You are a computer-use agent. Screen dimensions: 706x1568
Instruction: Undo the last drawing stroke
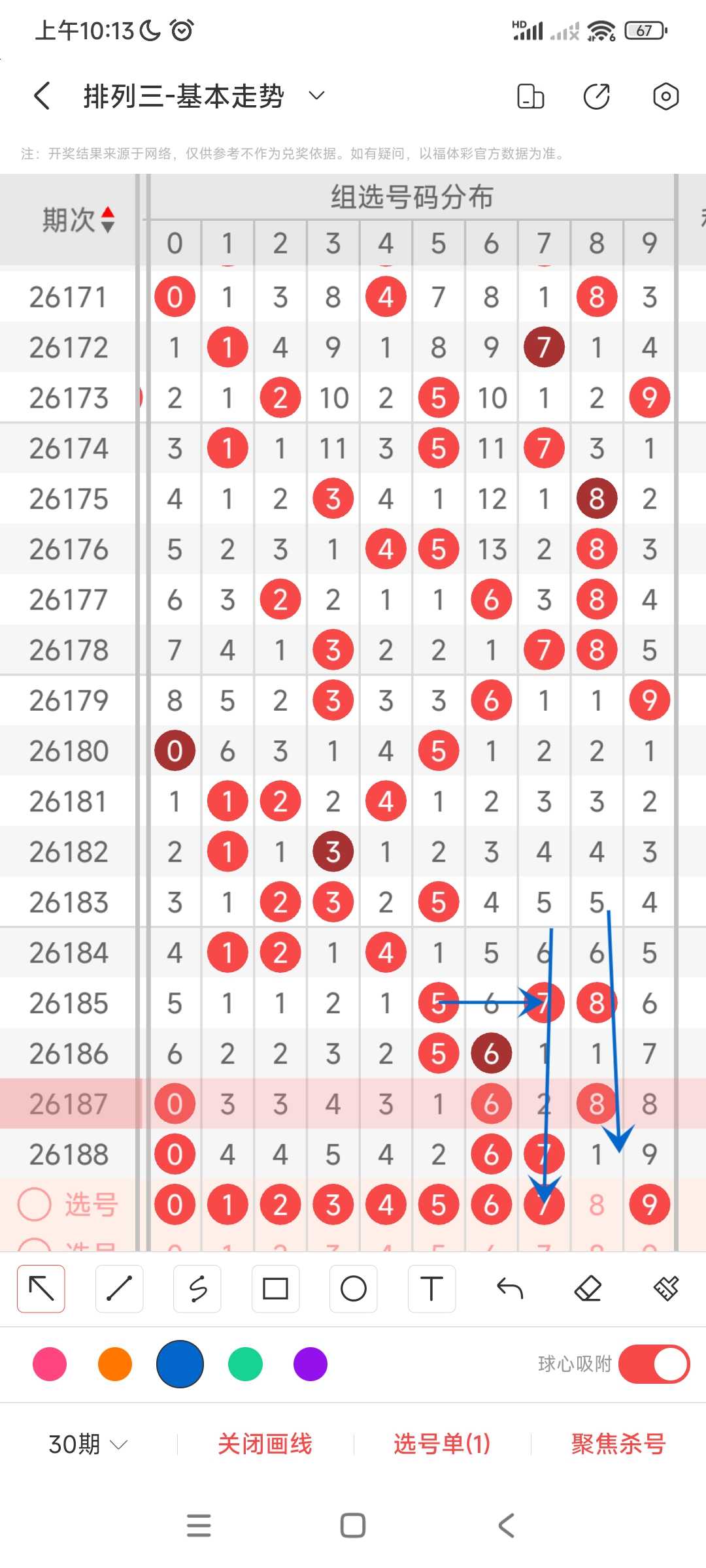pos(510,1288)
